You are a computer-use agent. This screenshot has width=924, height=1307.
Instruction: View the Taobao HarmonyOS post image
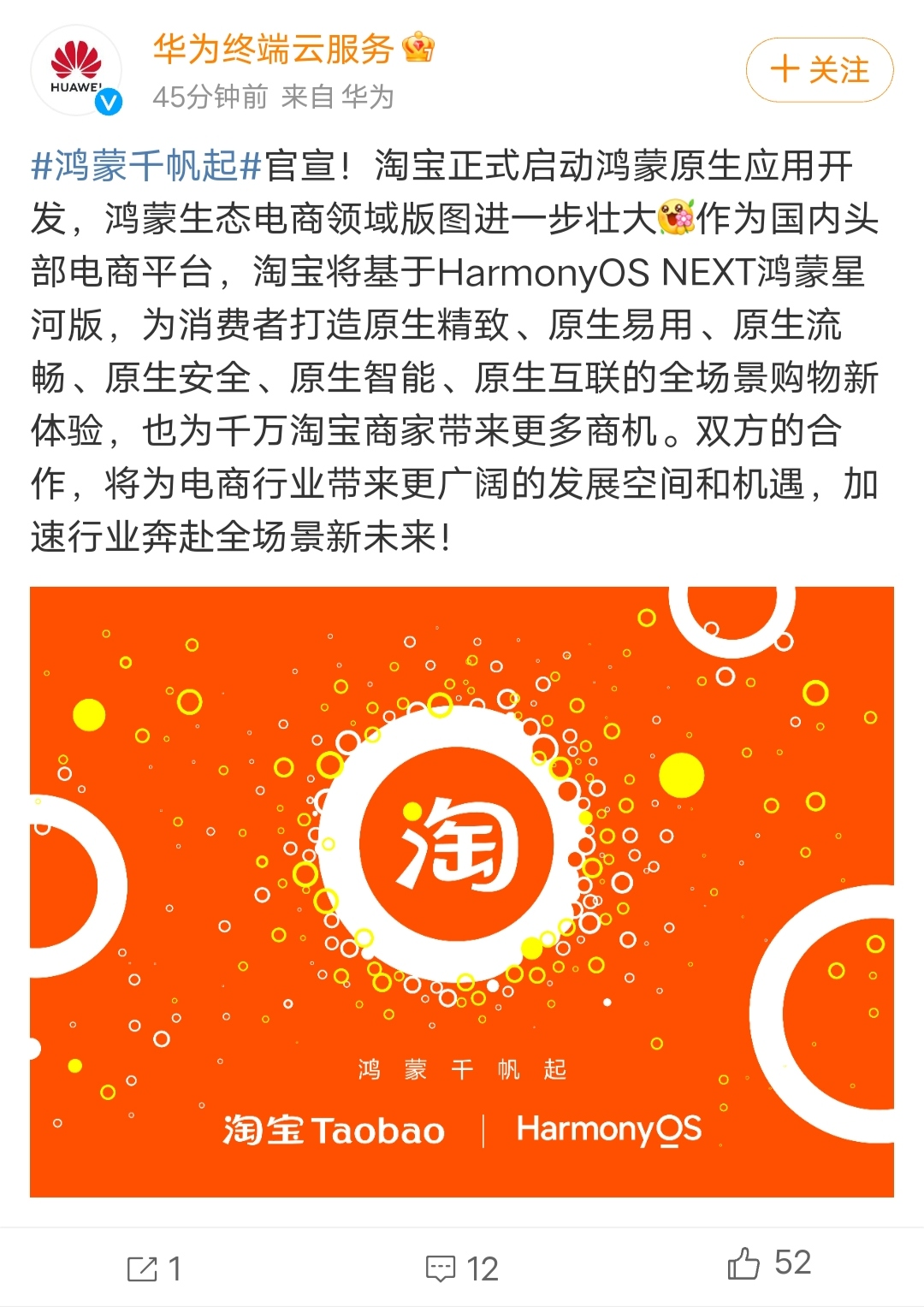[462, 891]
